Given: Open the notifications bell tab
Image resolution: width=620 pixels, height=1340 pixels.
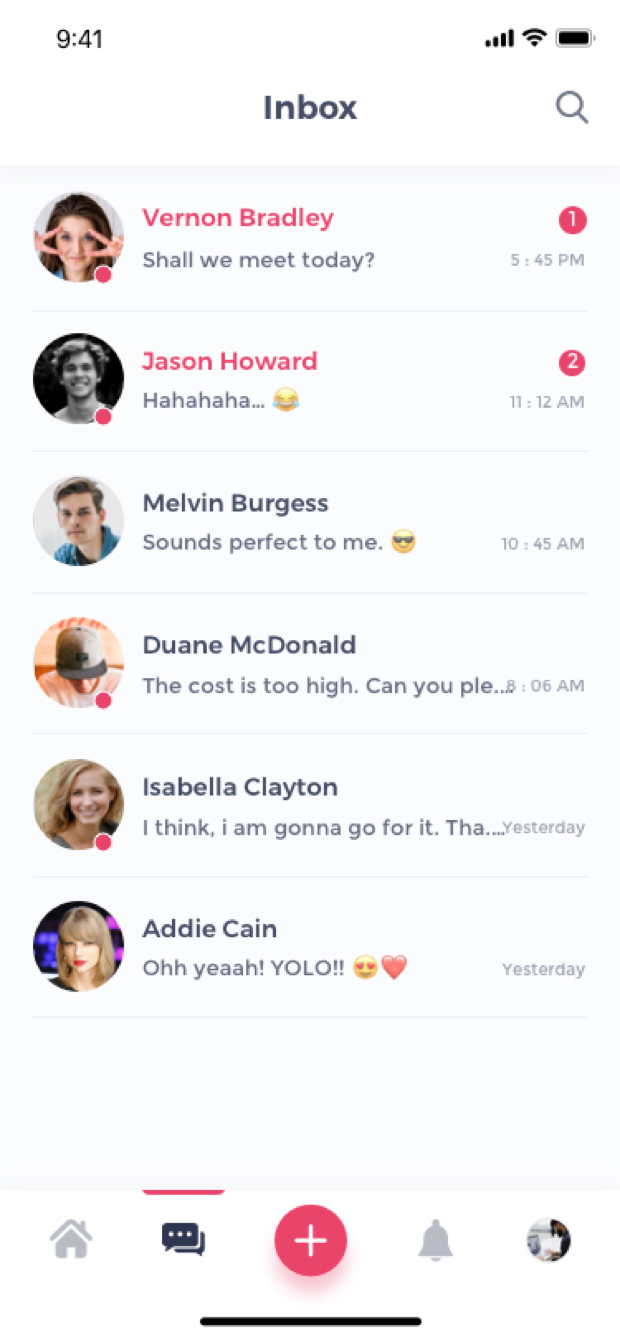Looking at the screenshot, I should 435,1240.
